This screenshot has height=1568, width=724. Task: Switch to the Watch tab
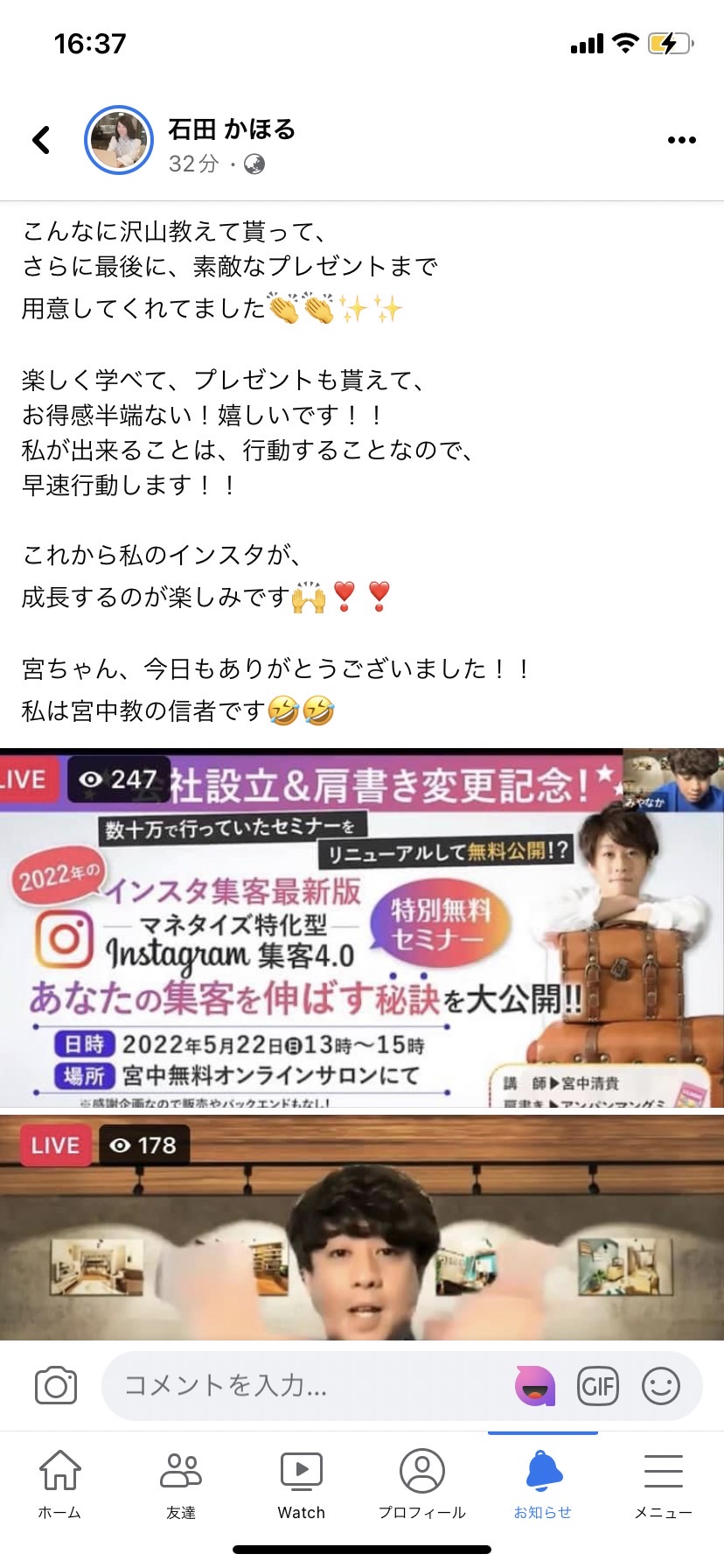(x=302, y=1485)
